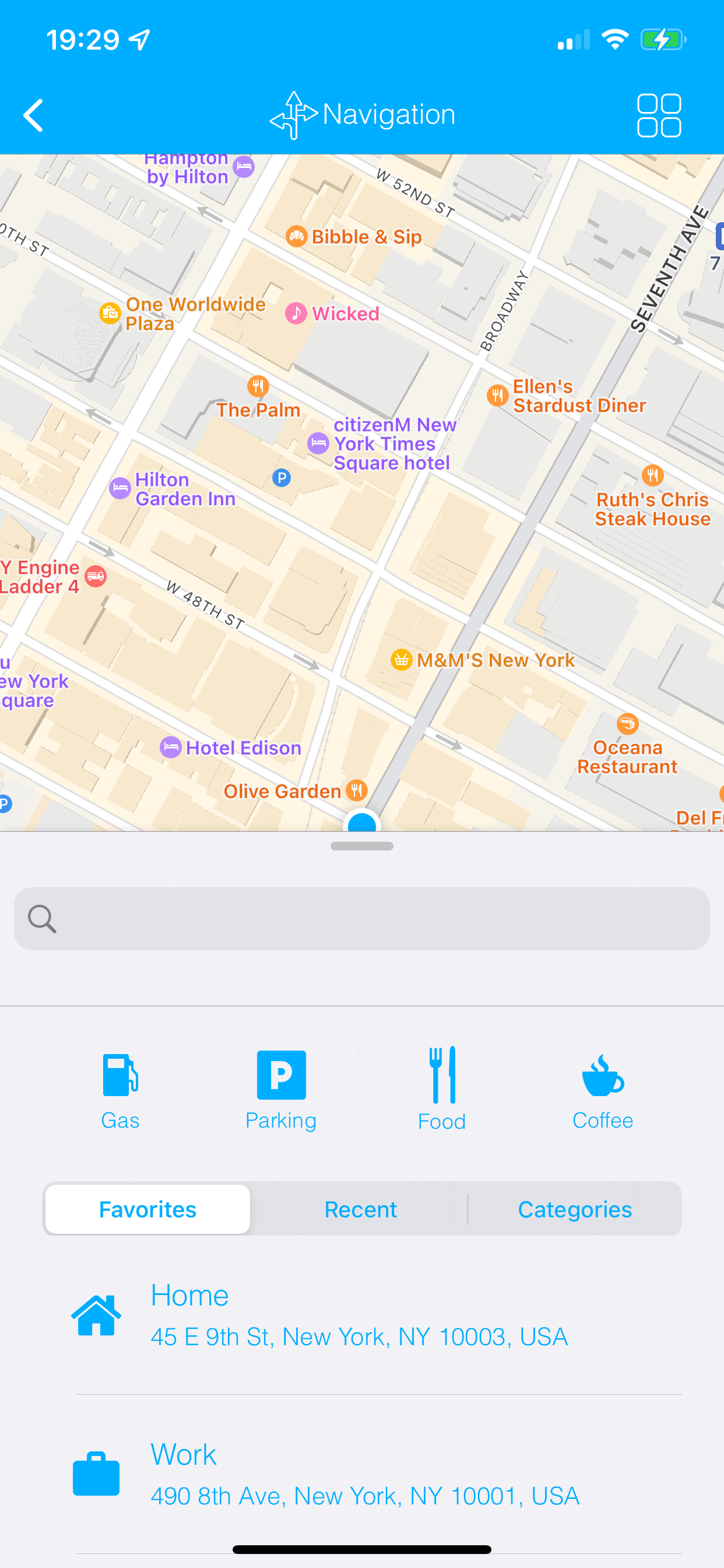Select Ellen's Stardust Diner on the map

coord(567,395)
